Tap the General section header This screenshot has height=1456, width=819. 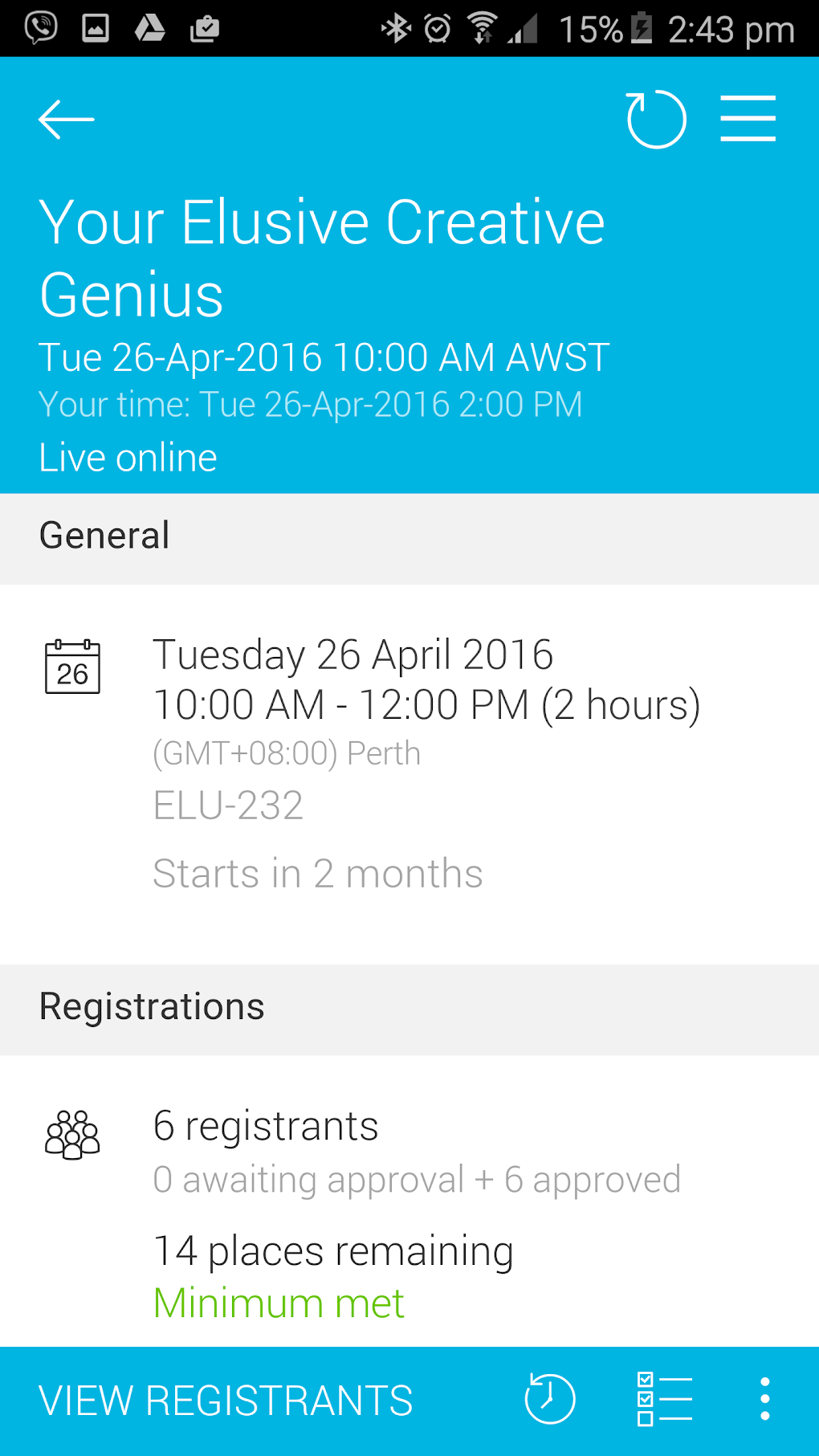pyautogui.click(x=104, y=535)
